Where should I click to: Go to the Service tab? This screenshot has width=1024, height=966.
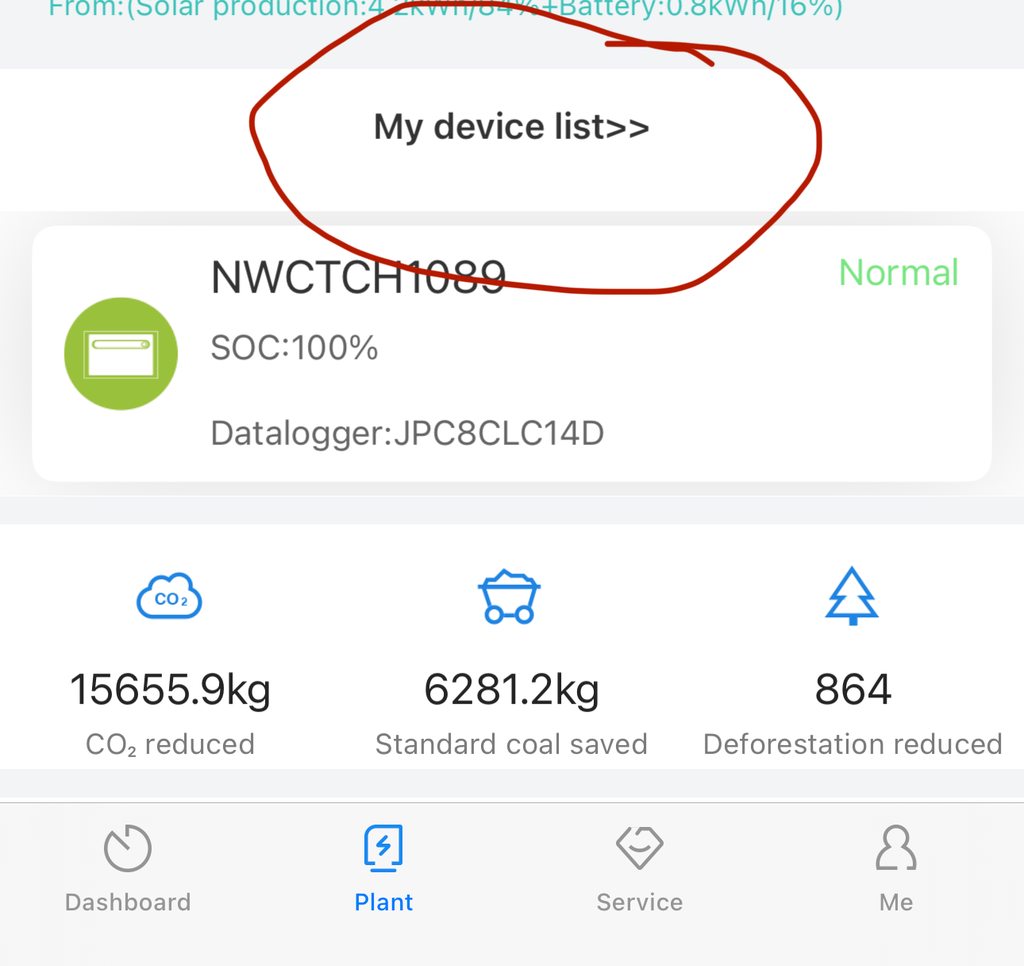pyautogui.click(x=639, y=870)
